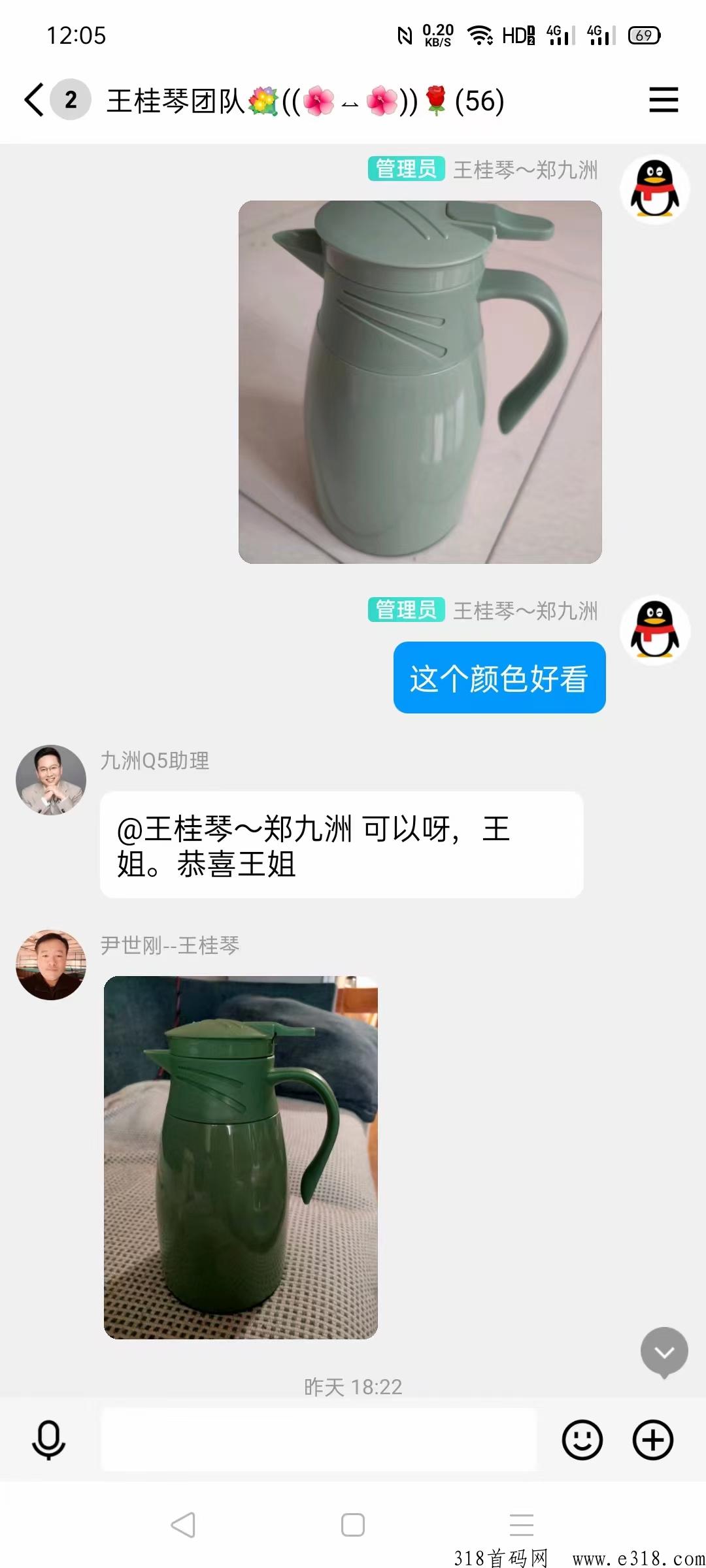Tap the system back button
This screenshot has height=1568, width=706.
[183, 1525]
